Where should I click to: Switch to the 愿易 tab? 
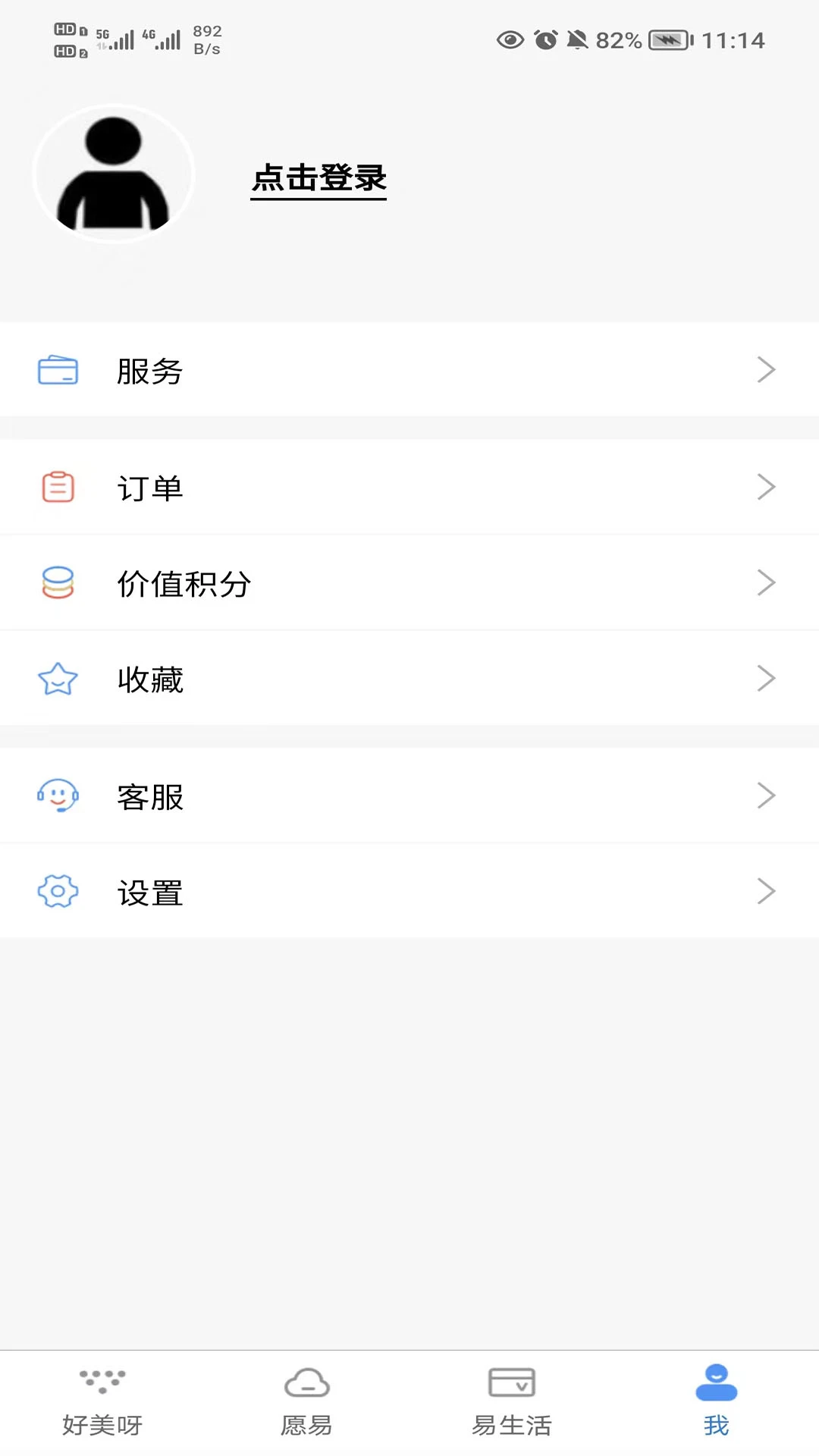click(x=307, y=1403)
